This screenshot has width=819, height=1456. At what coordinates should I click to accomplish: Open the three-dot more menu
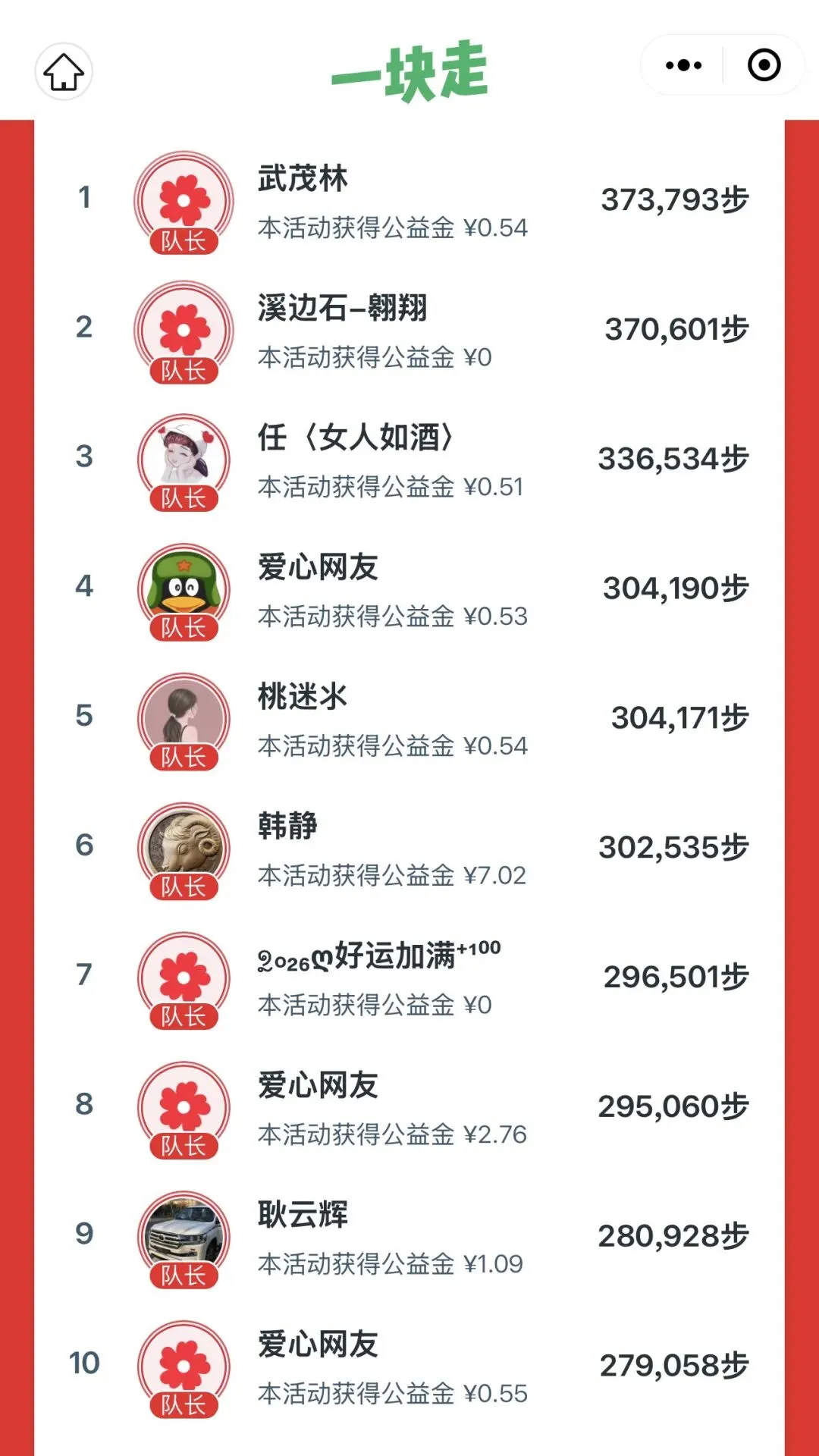pos(683,65)
